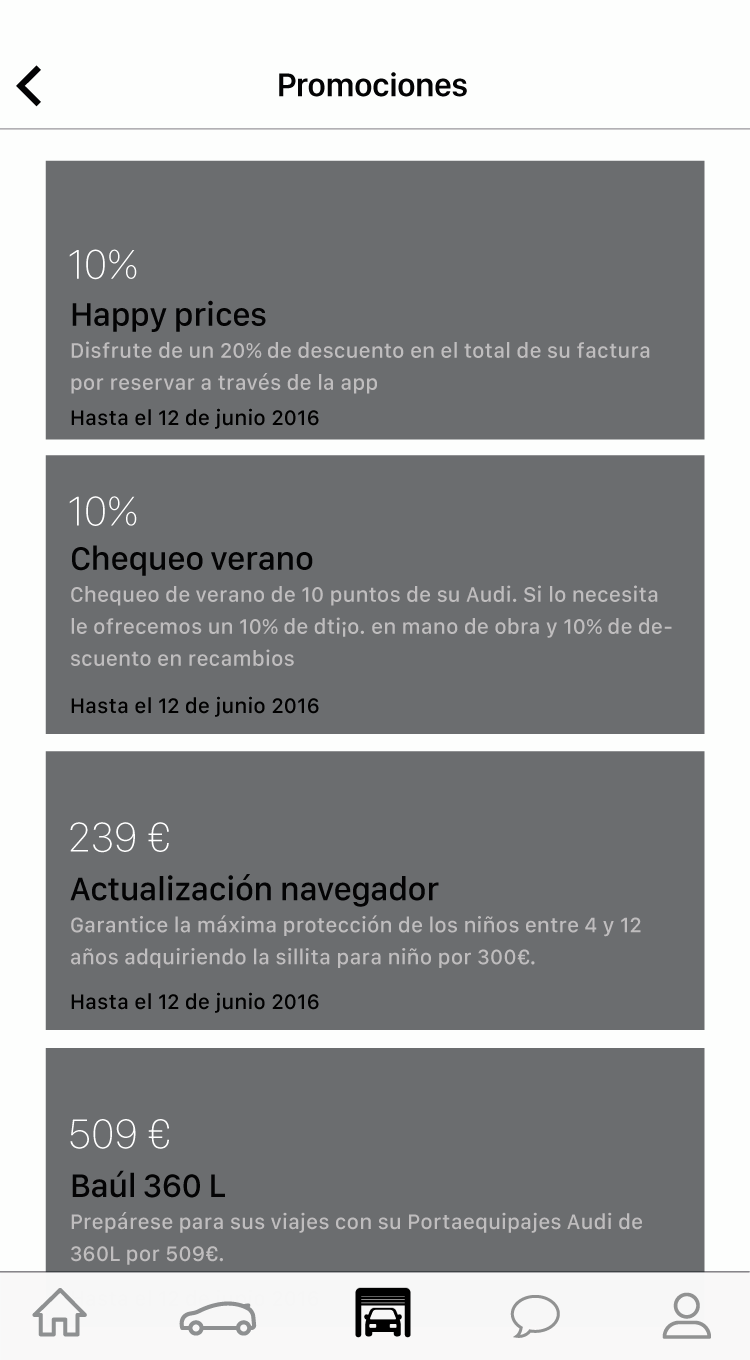
Task: Open the Chequeo verano promotion
Action: click(x=375, y=595)
